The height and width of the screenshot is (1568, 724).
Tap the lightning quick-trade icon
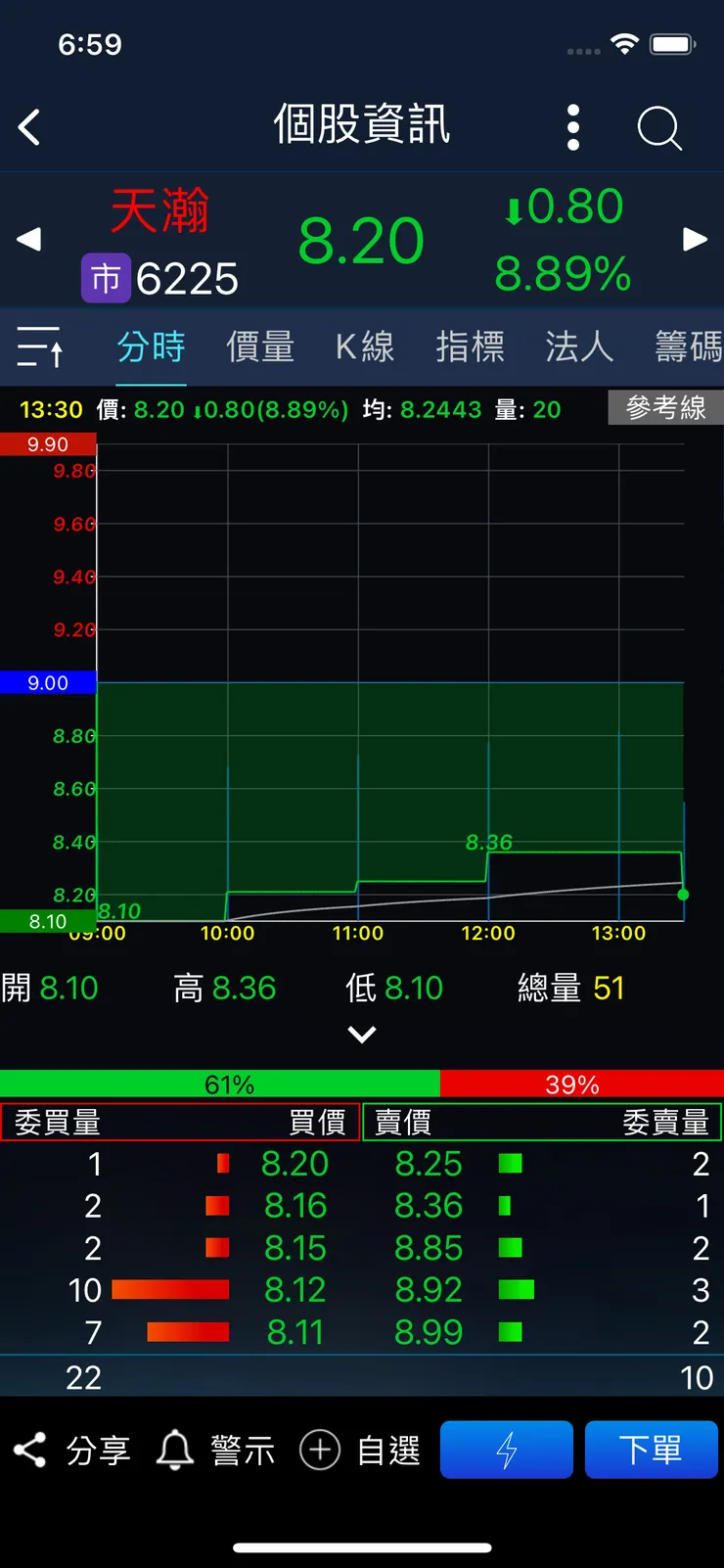click(506, 1450)
